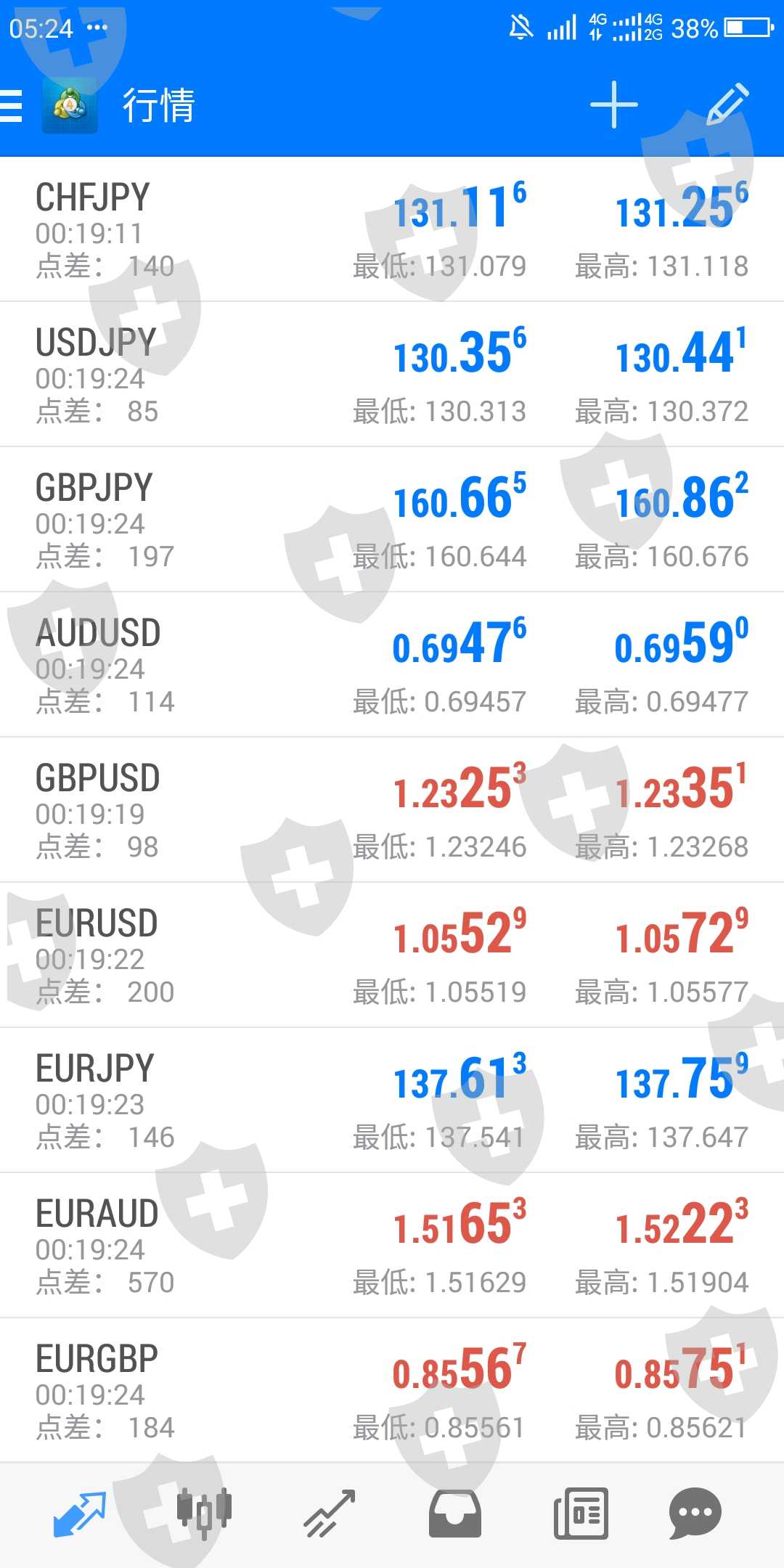Open the GBPJPY quote row
The width and height of the screenshot is (784, 1568).
coord(392,520)
